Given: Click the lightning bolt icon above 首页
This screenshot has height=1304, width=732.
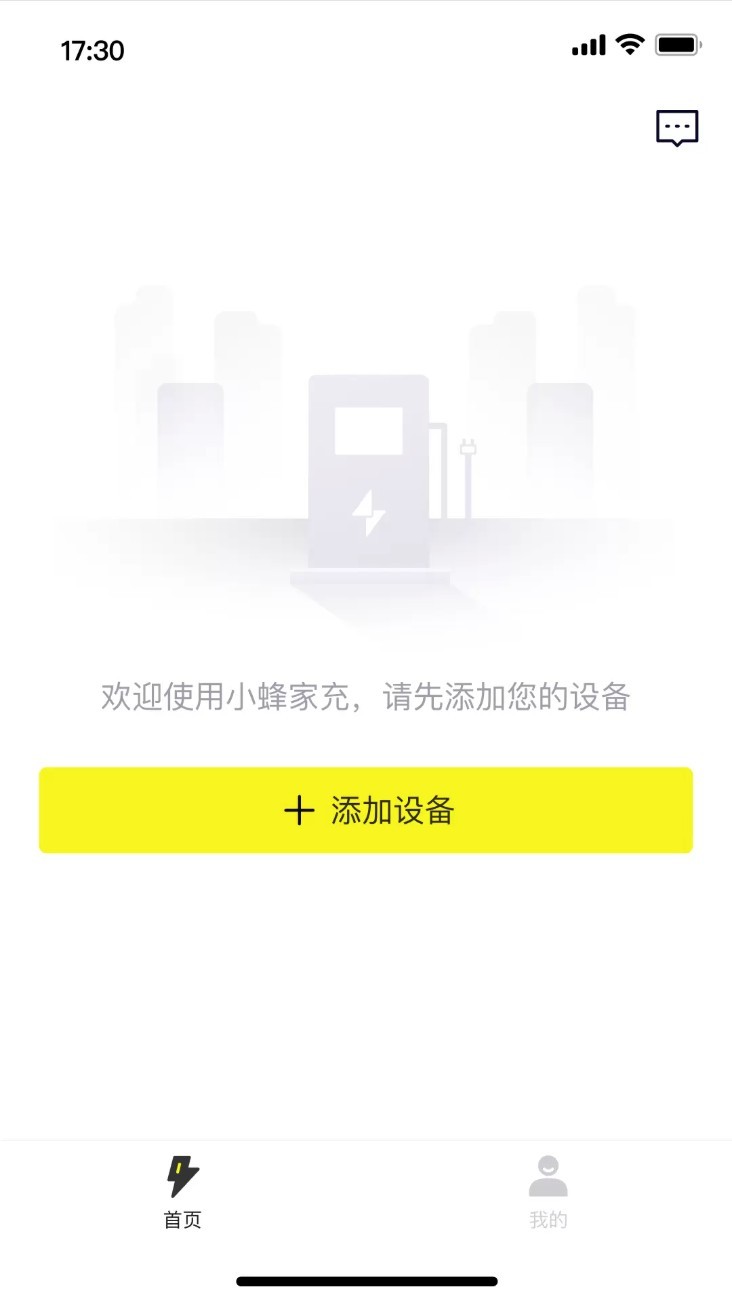Looking at the screenshot, I should pos(183,1172).
